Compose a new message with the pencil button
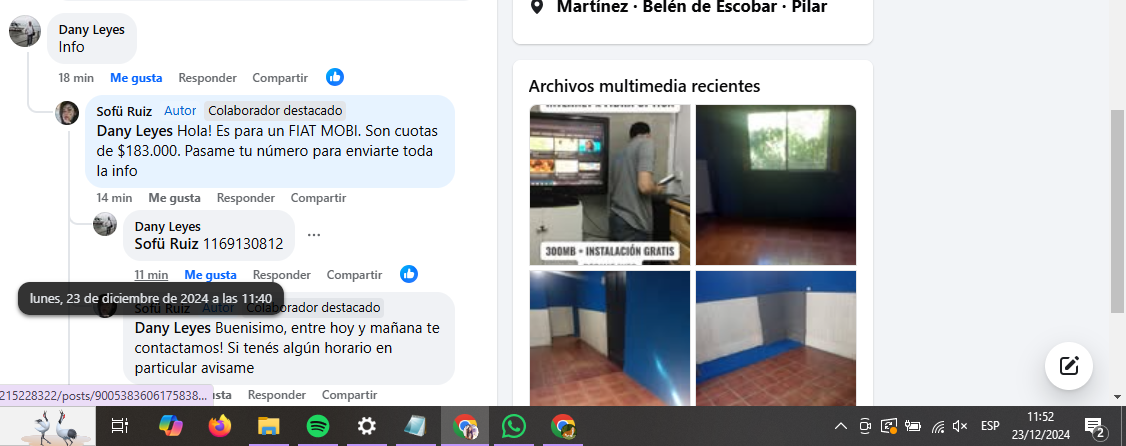 [1069, 365]
